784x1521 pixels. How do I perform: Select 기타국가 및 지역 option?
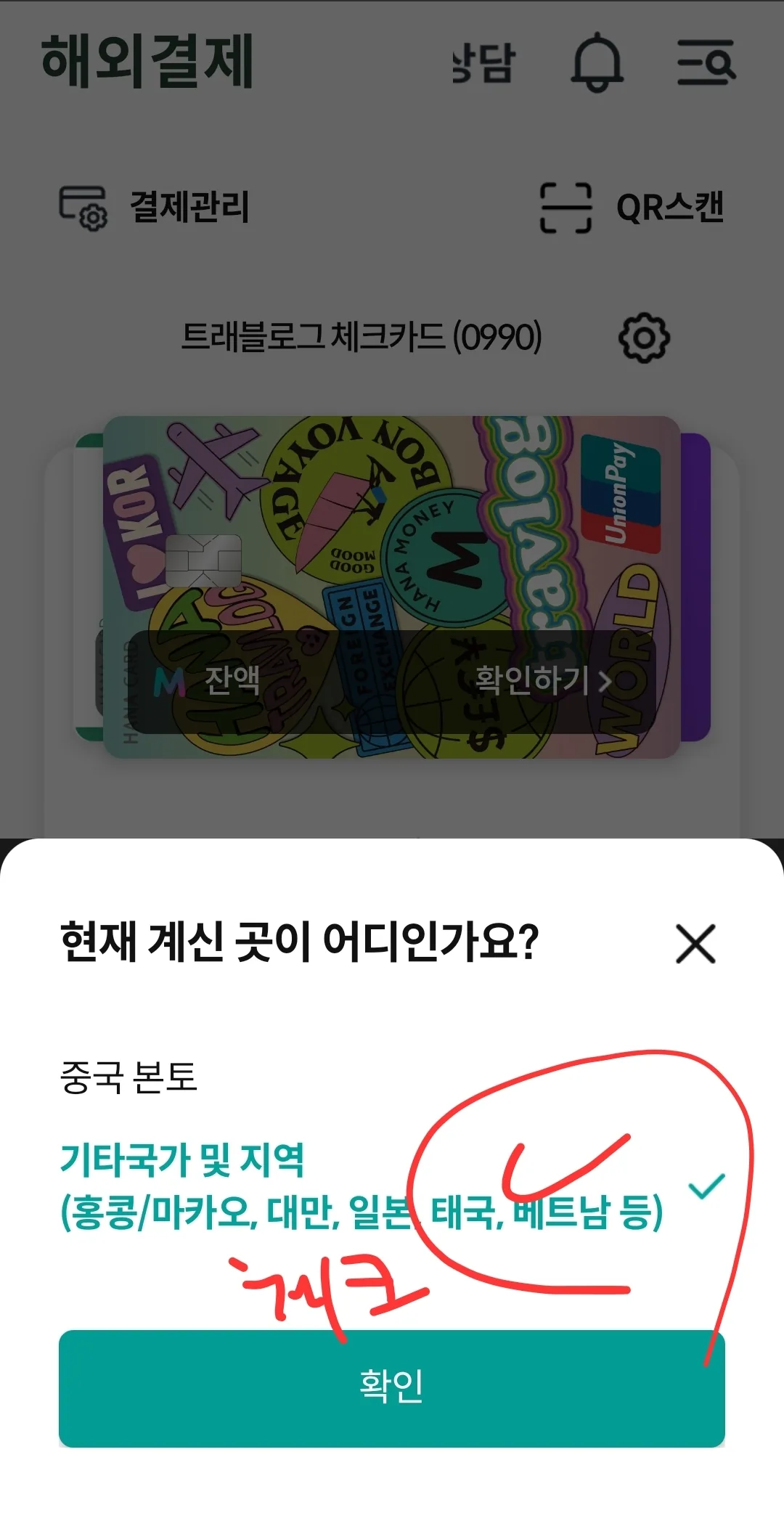(392, 1186)
